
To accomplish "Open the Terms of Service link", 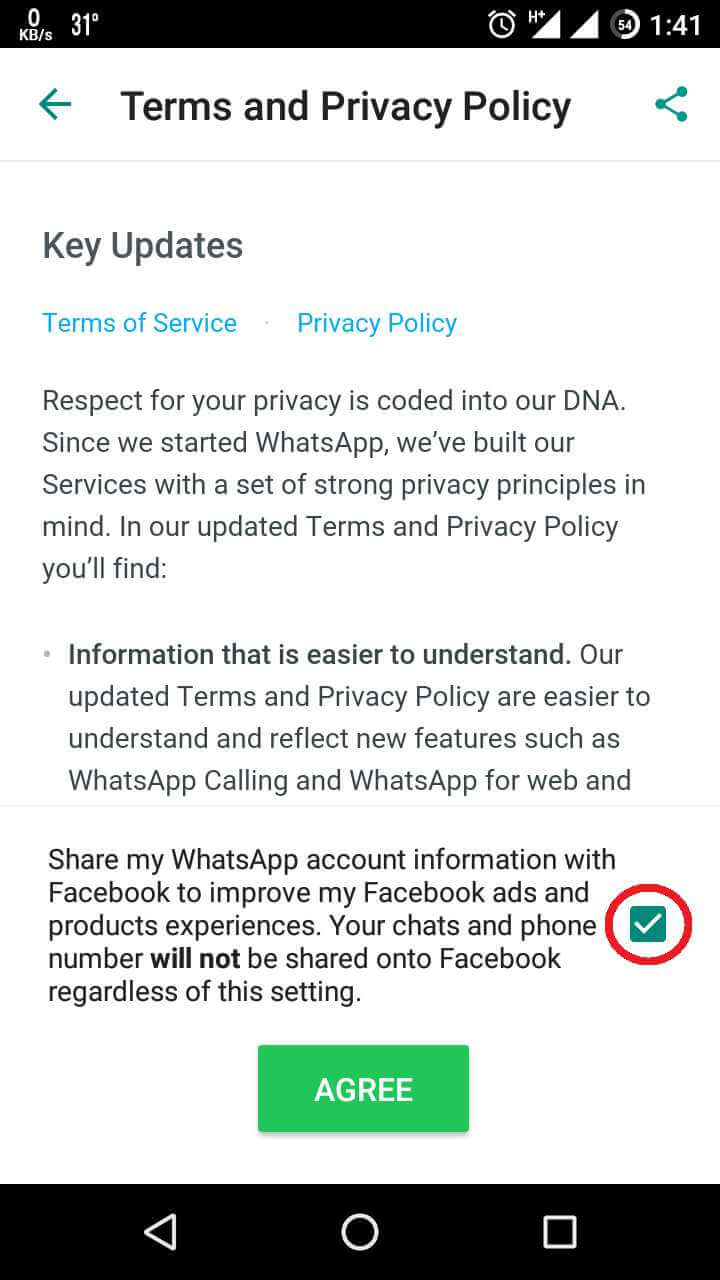I will [x=139, y=323].
